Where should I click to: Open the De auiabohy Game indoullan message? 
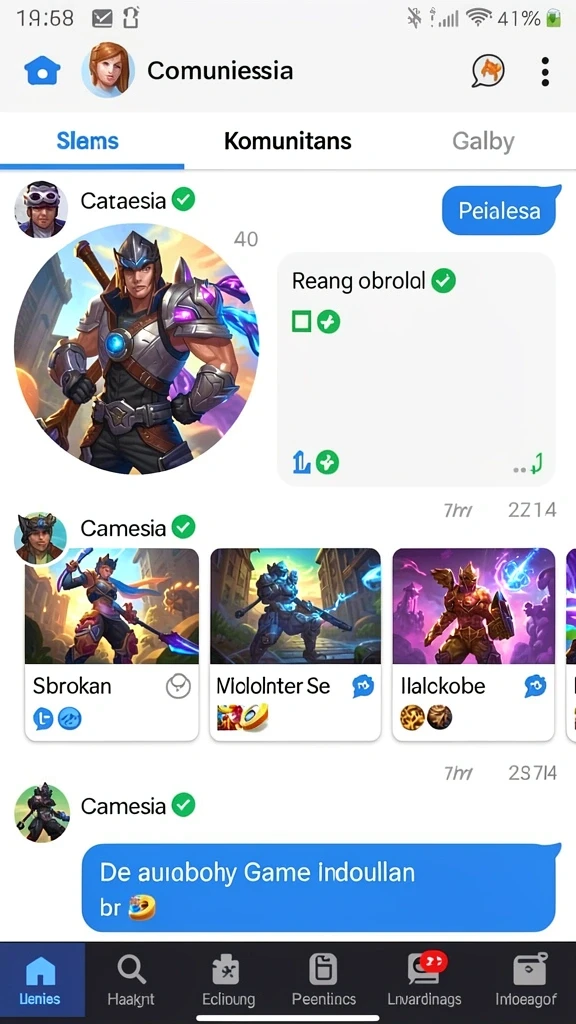click(x=321, y=888)
